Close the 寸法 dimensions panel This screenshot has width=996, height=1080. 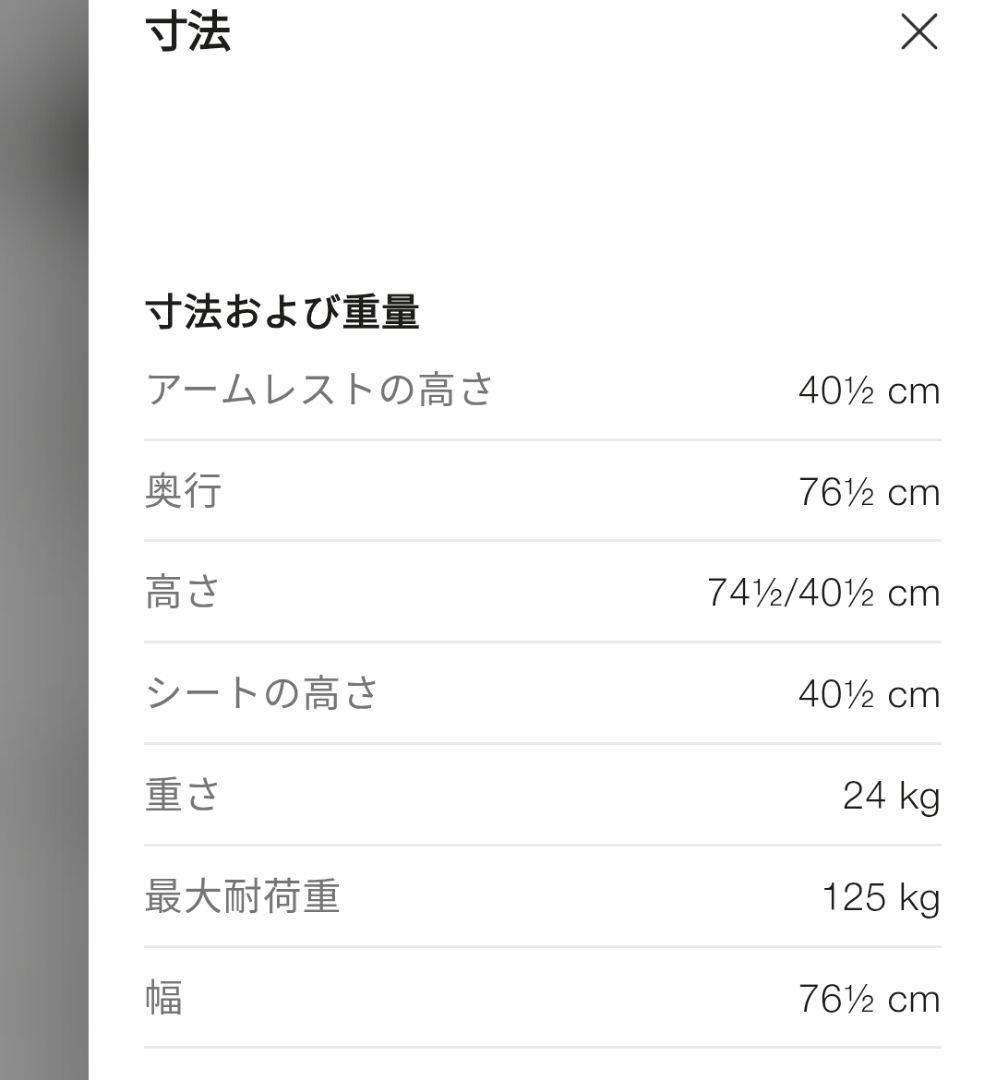coord(919,33)
